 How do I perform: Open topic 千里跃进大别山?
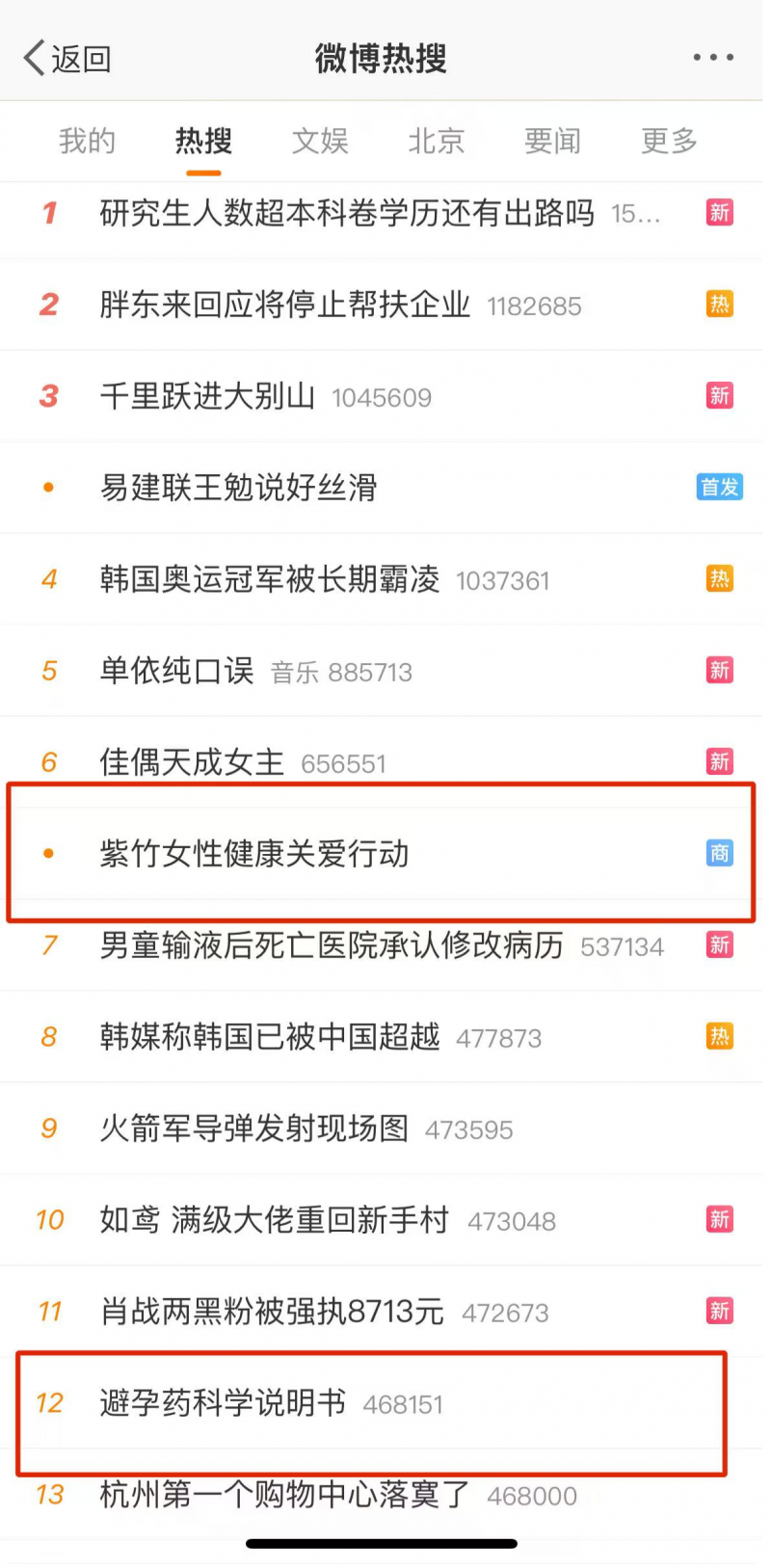coord(207,397)
